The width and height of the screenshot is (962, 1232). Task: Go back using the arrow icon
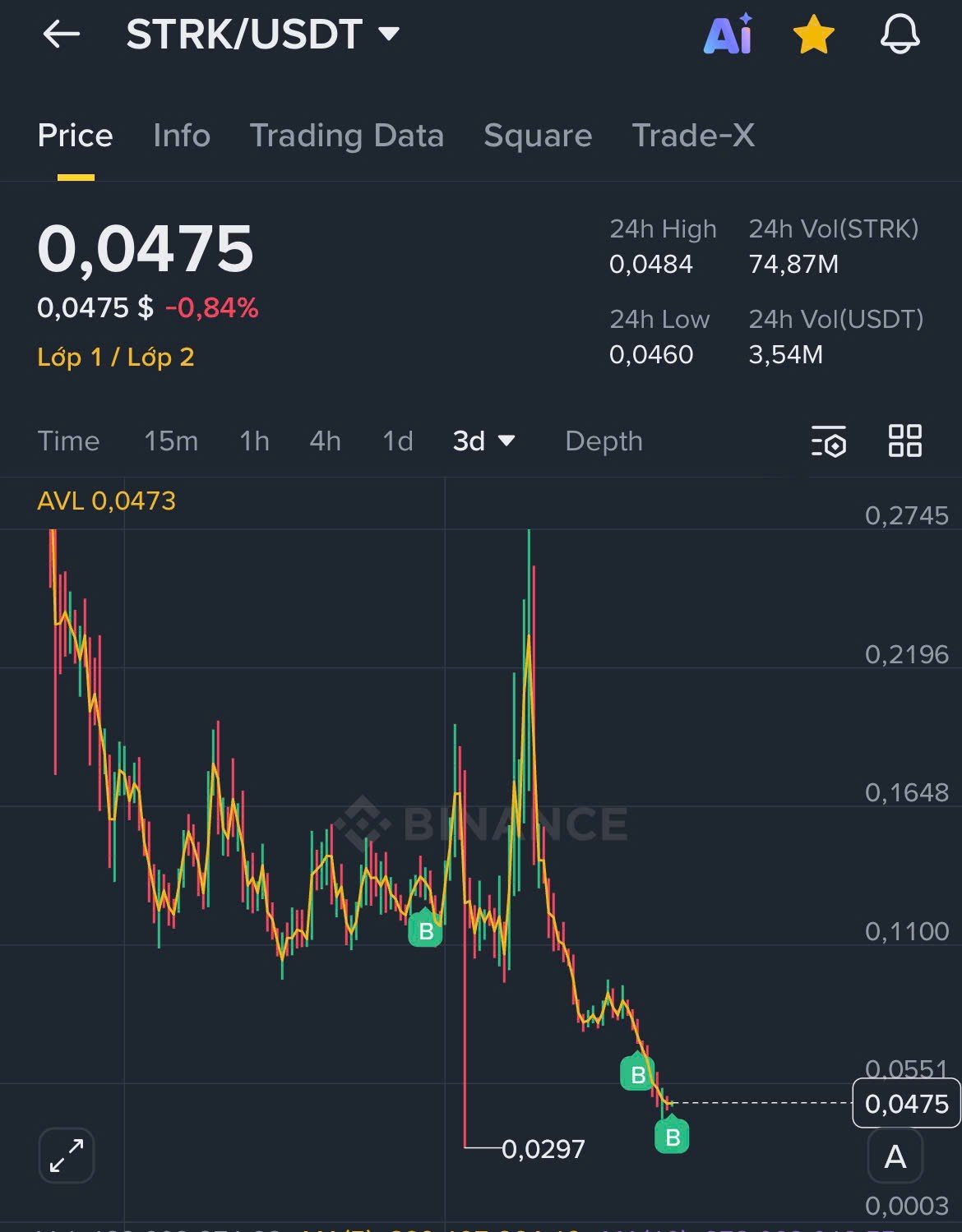coord(62,35)
